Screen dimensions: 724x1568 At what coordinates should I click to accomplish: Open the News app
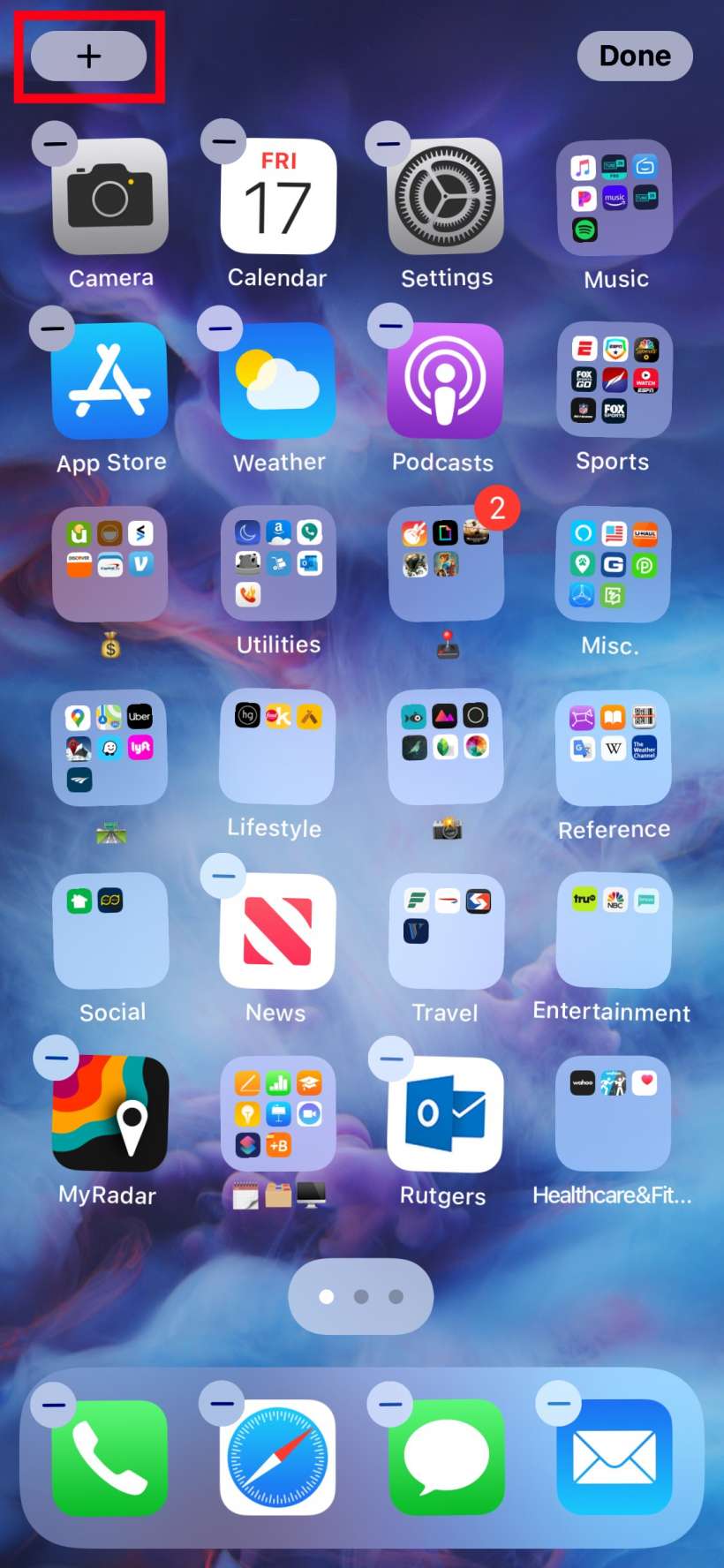tap(278, 931)
